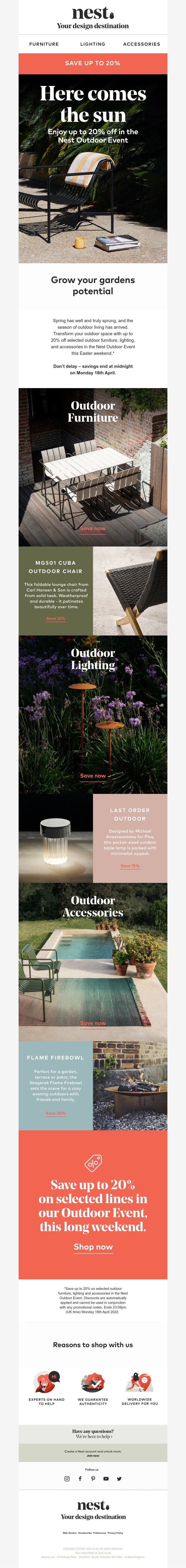Image resolution: width=186 pixels, height=1568 pixels.
Task: Open the Accessories category
Action: [x=142, y=44]
